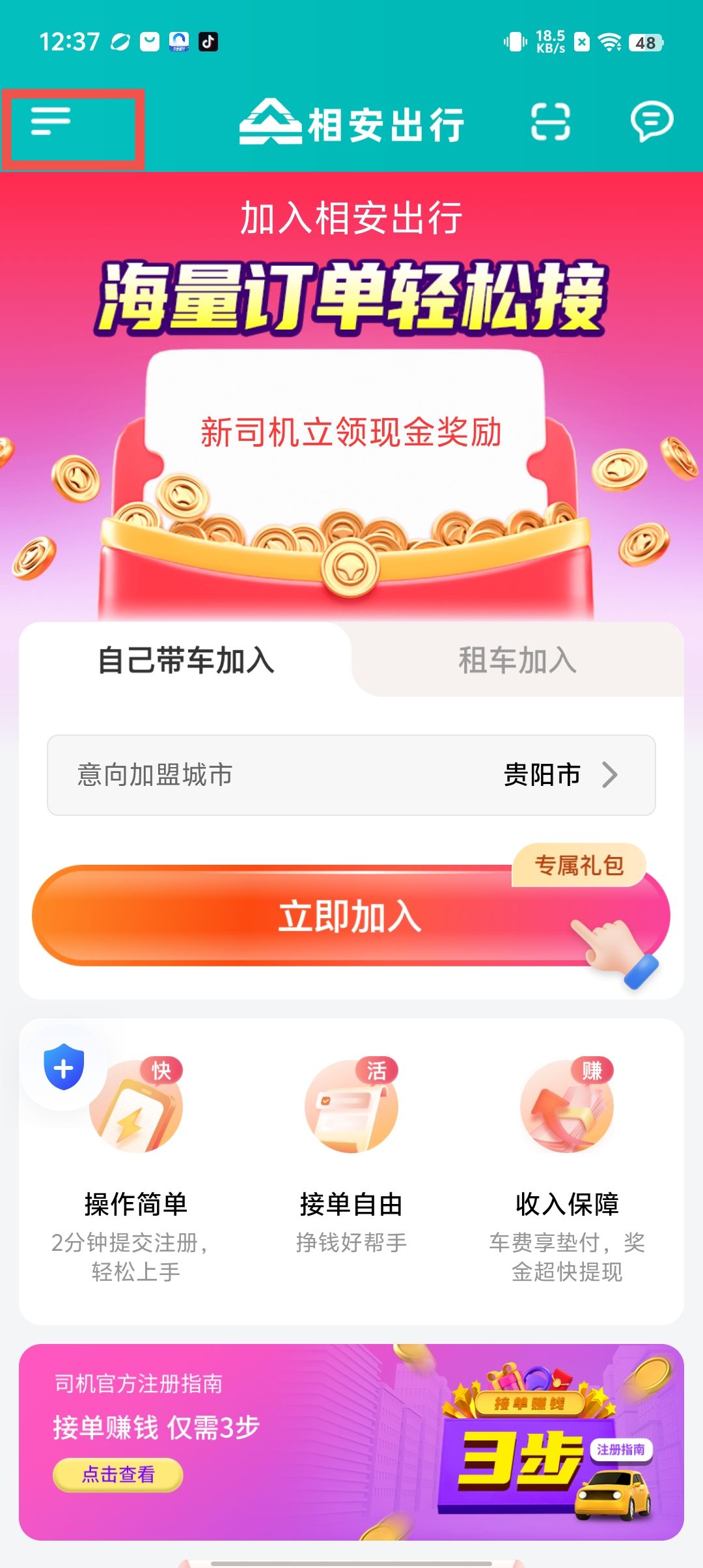The width and height of the screenshot is (703, 1568).
Task: Select the 自己带车加入 tab
Action: [x=186, y=660]
